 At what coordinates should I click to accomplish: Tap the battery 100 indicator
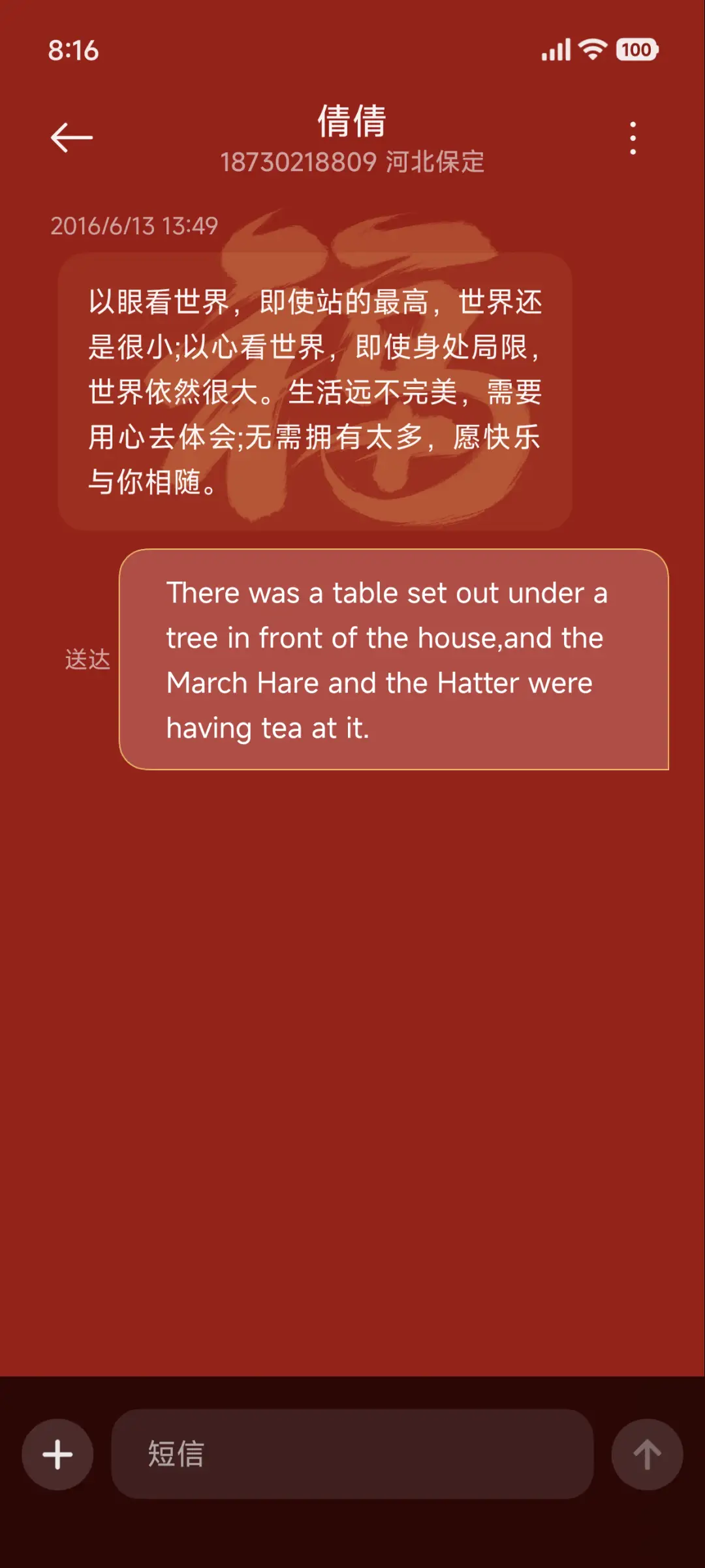[x=636, y=49]
